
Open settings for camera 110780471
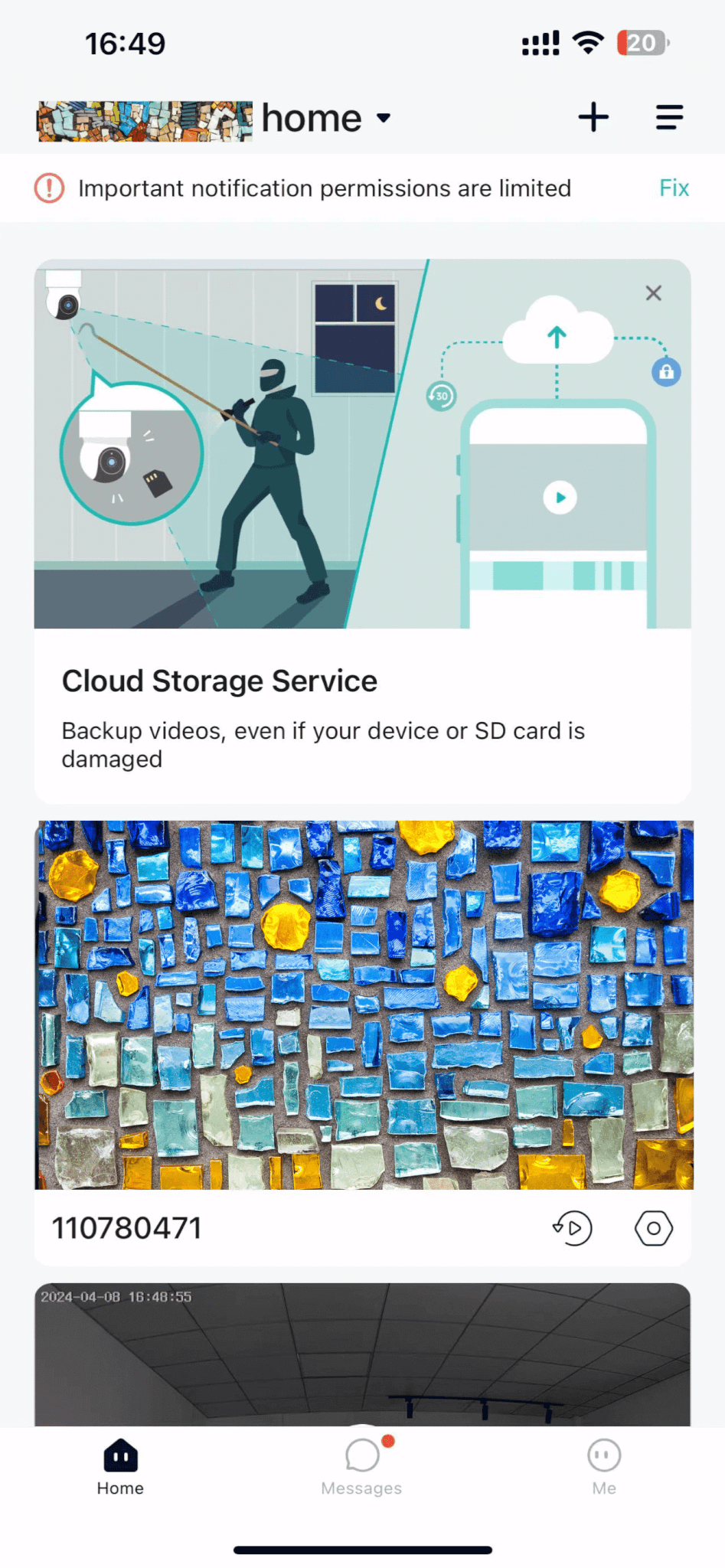(653, 1228)
